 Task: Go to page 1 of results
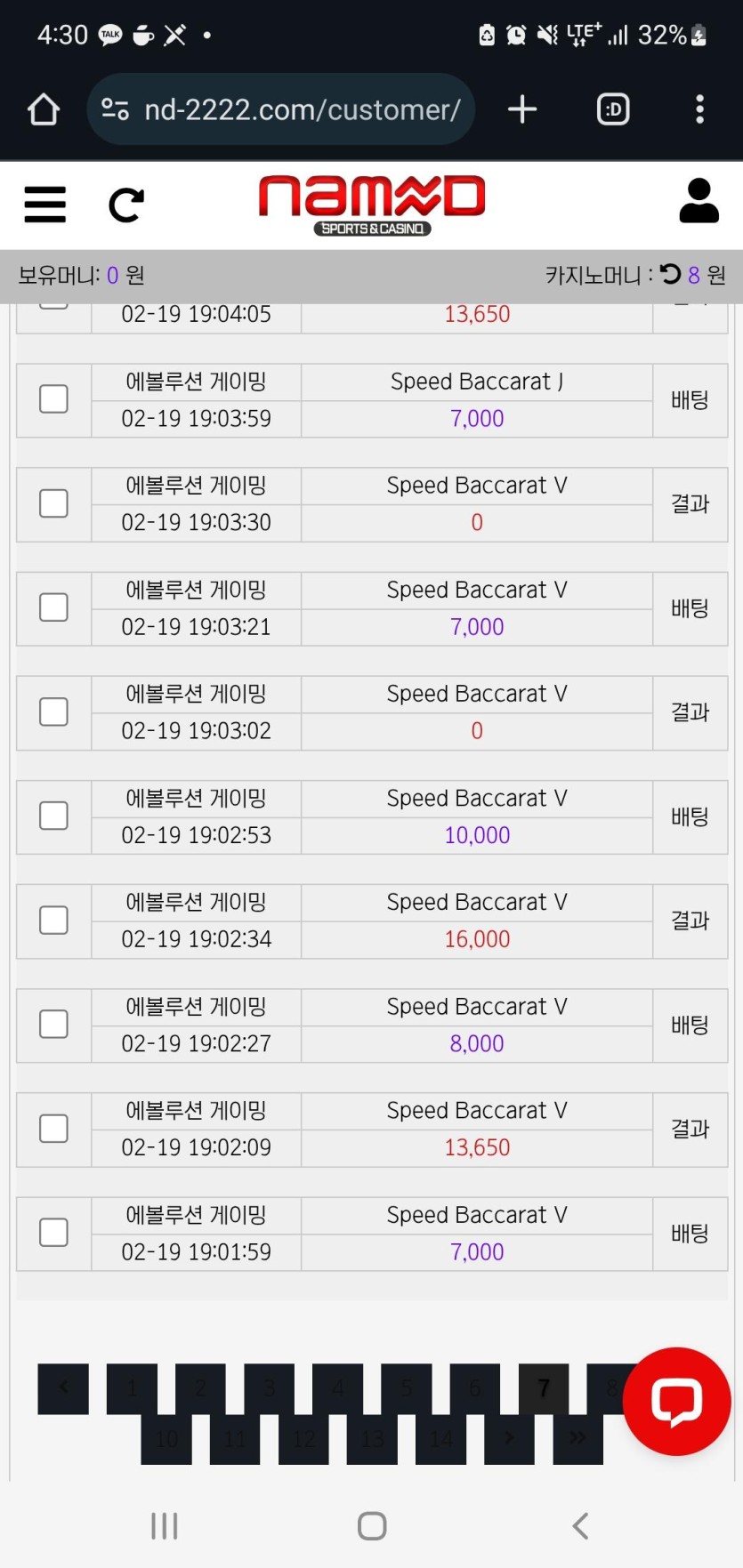(132, 1388)
